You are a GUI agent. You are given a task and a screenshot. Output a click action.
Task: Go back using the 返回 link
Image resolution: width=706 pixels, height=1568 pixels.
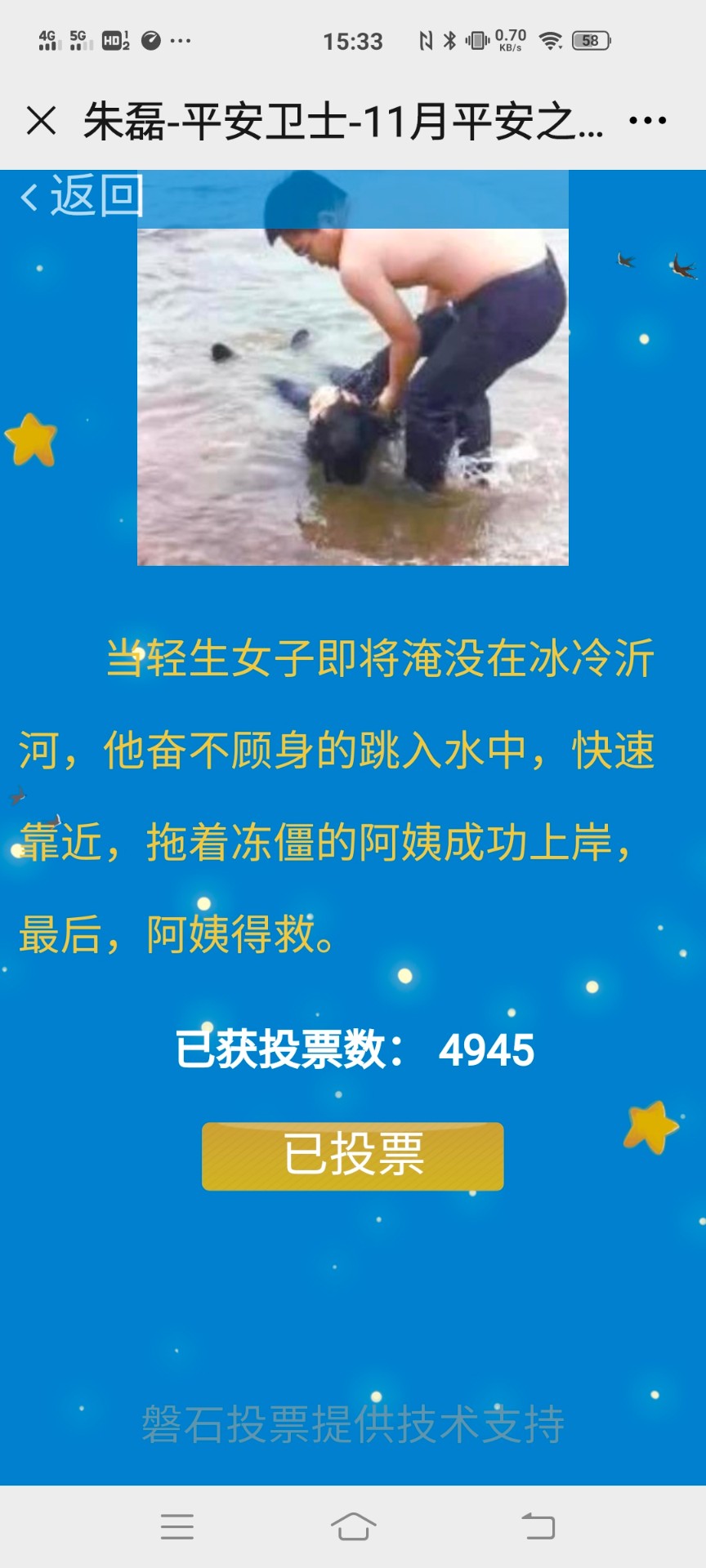[x=82, y=196]
